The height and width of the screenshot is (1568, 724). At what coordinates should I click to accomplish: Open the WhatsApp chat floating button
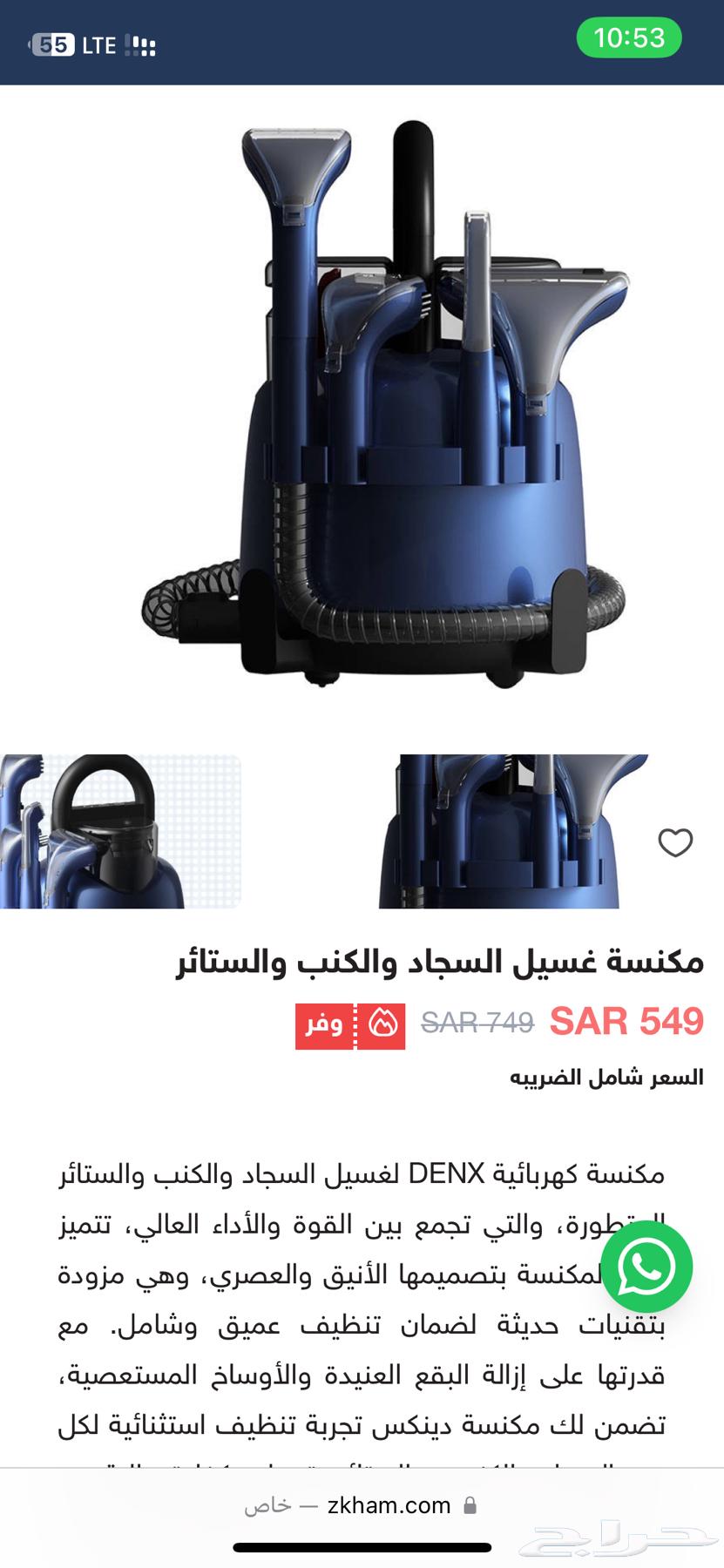[x=646, y=1266]
